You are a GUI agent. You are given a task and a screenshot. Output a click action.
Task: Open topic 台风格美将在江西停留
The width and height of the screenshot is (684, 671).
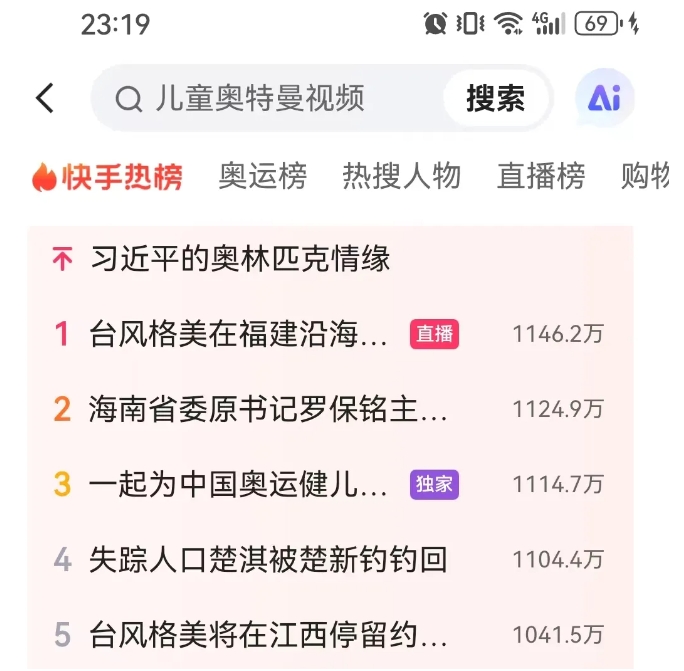(x=268, y=634)
